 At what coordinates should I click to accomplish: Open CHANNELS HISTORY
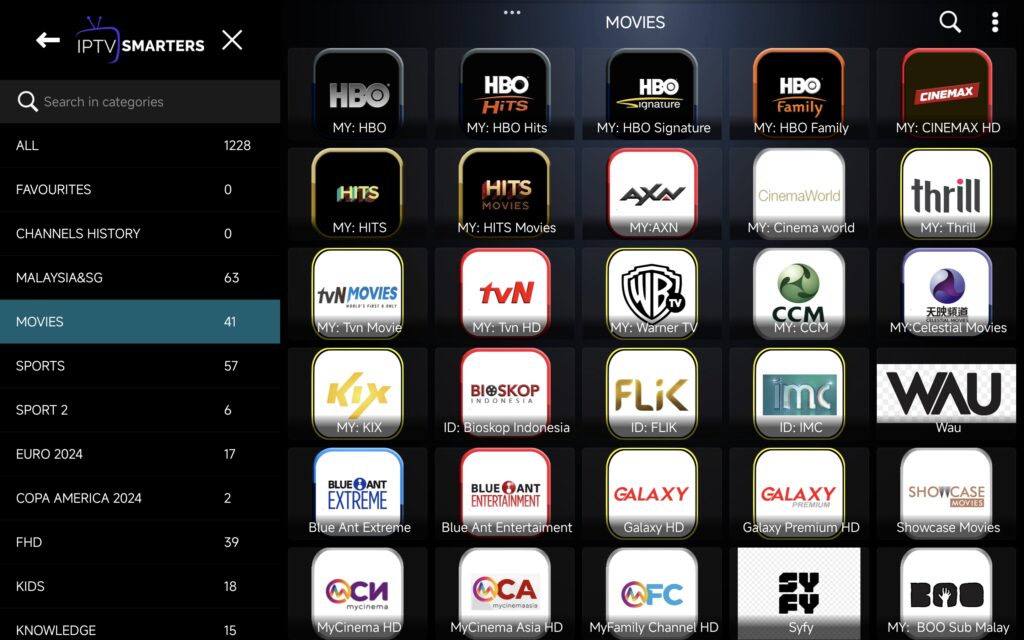coord(140,233)
